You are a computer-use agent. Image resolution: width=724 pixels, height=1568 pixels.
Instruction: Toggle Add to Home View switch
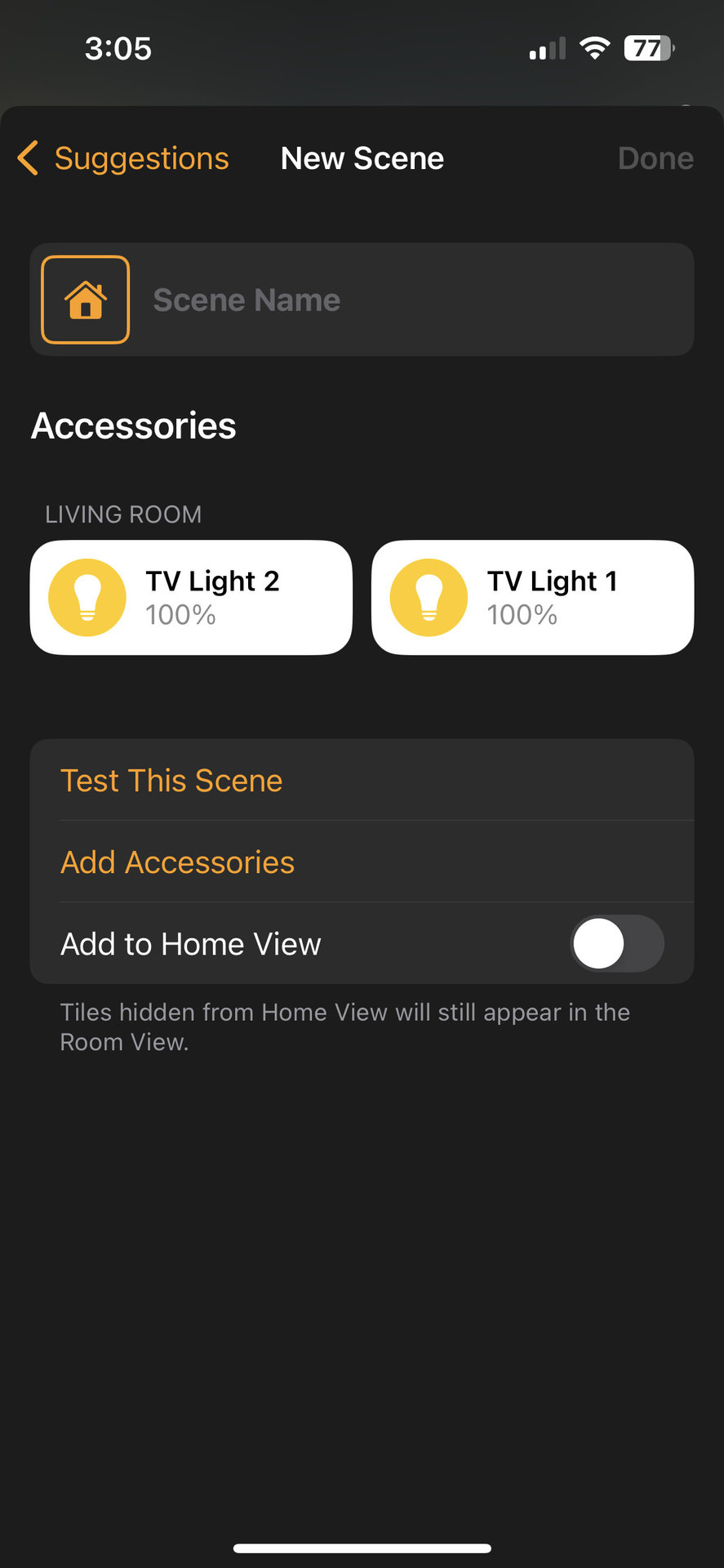616,943
